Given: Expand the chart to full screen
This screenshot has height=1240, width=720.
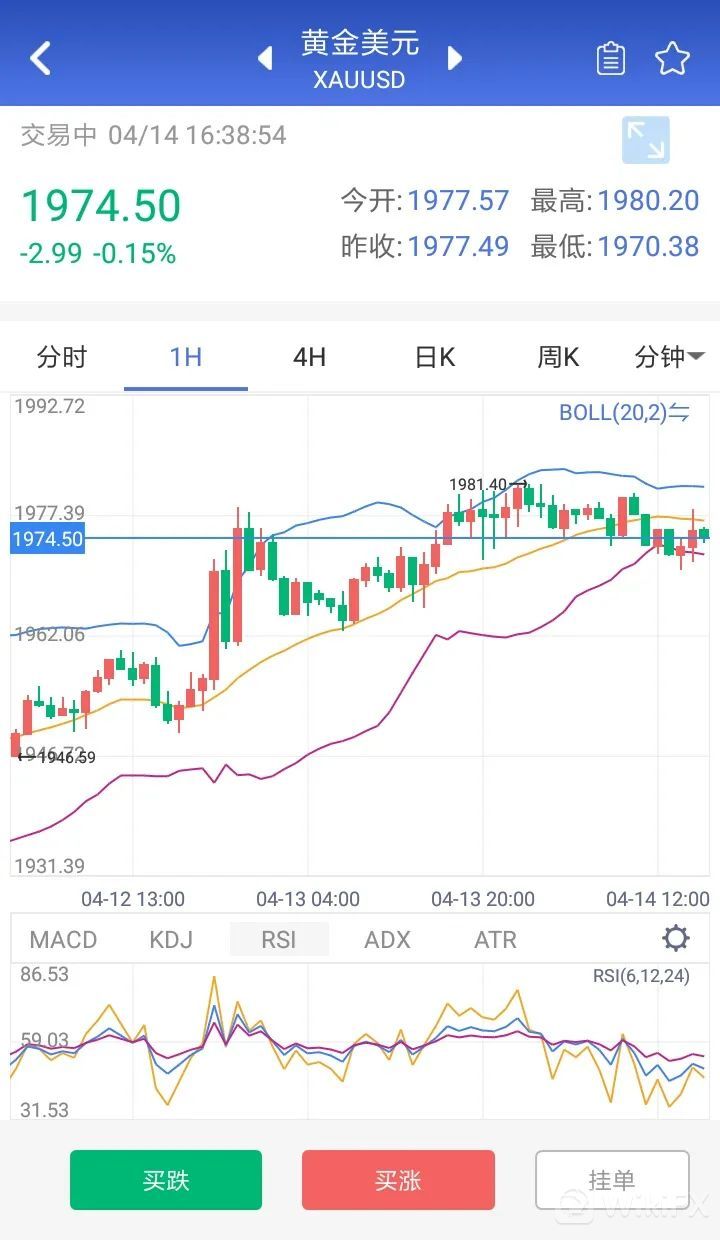Looking at the screenshot, I should [x=645, y=140].
